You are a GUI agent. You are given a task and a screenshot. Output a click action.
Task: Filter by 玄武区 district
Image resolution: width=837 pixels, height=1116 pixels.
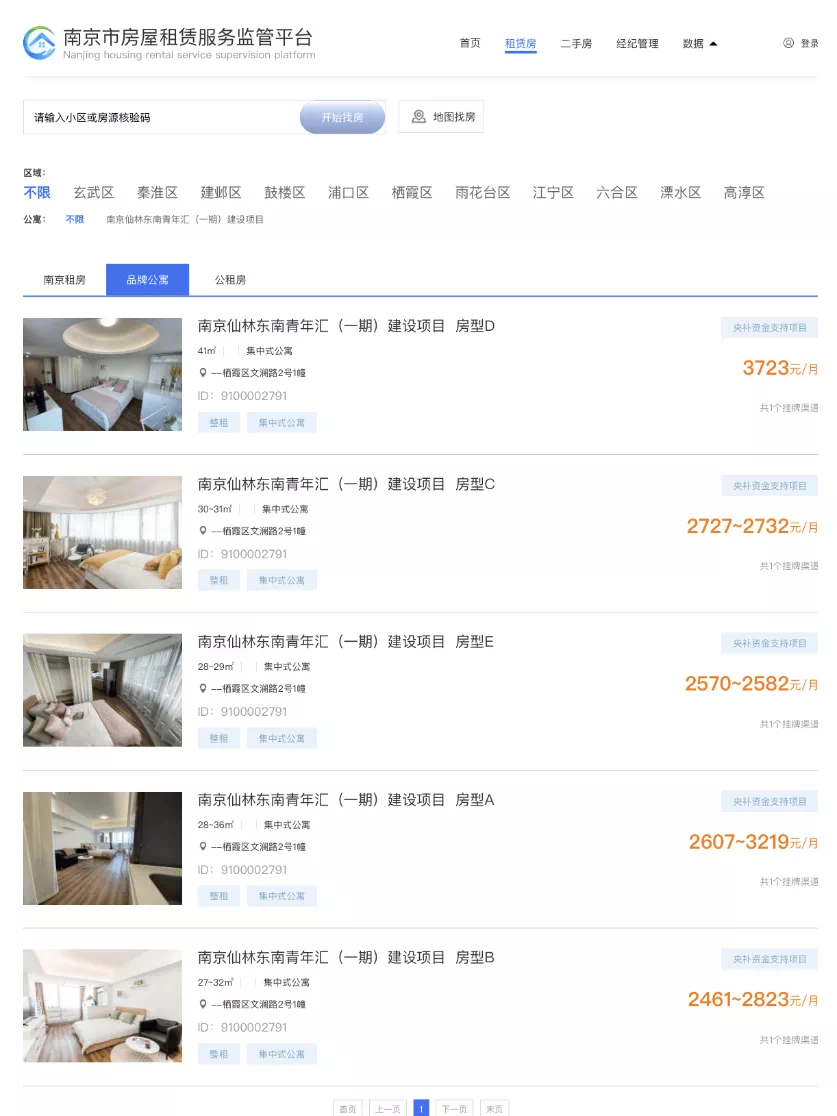pyautogui.click(x=94, y=193)
